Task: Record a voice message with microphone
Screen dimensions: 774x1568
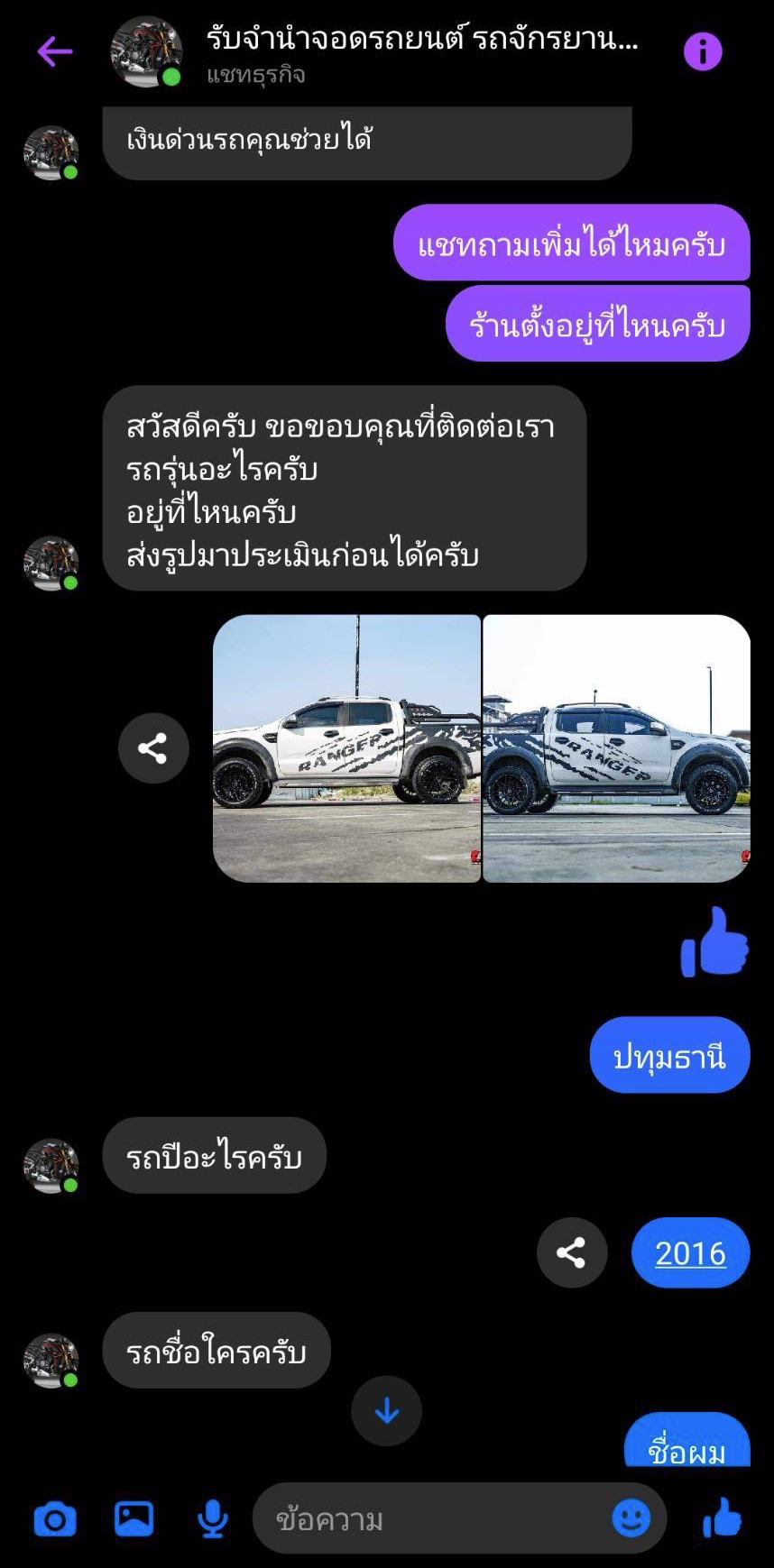Action: (212, 1519)
